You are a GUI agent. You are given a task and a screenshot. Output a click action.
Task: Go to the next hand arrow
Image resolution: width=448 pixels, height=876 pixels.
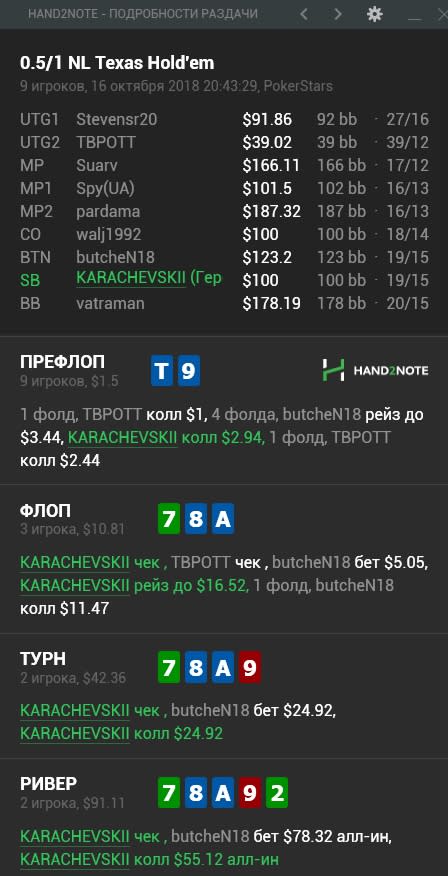(x=337, y=14)
